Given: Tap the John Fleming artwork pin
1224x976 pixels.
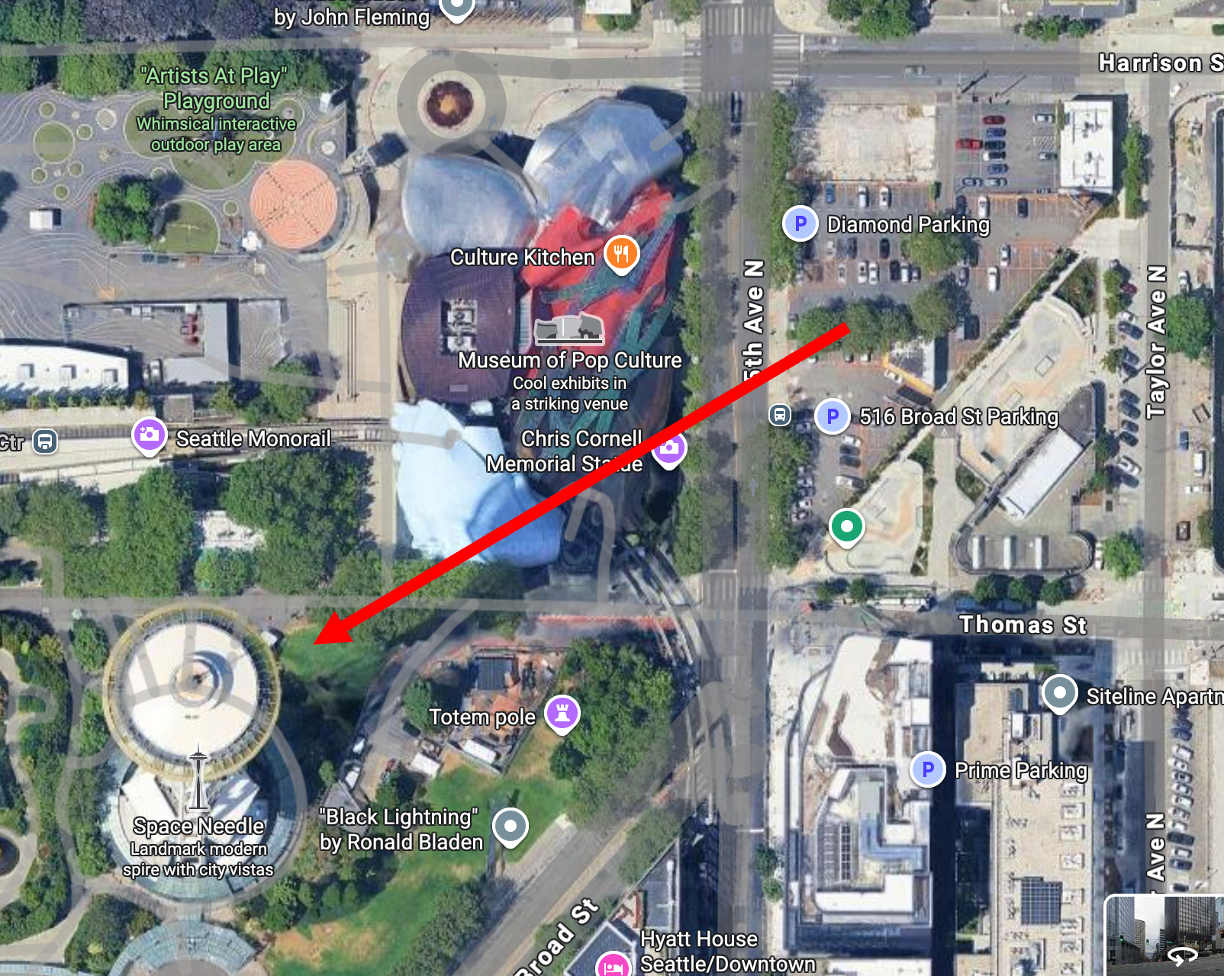Looking at the screenshot, I should coord(457,9).
